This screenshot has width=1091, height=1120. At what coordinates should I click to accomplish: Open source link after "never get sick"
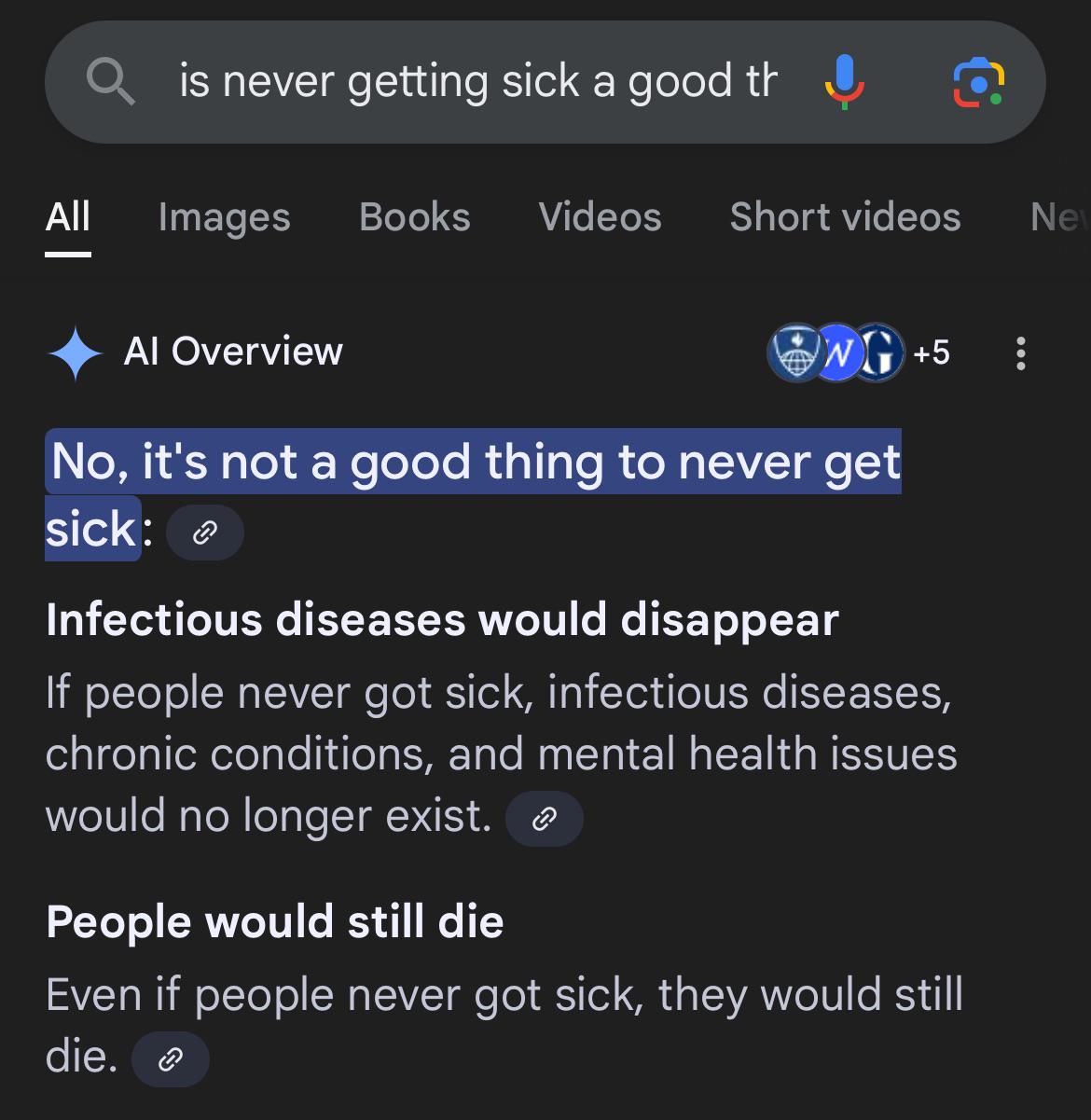coord(204,532)
